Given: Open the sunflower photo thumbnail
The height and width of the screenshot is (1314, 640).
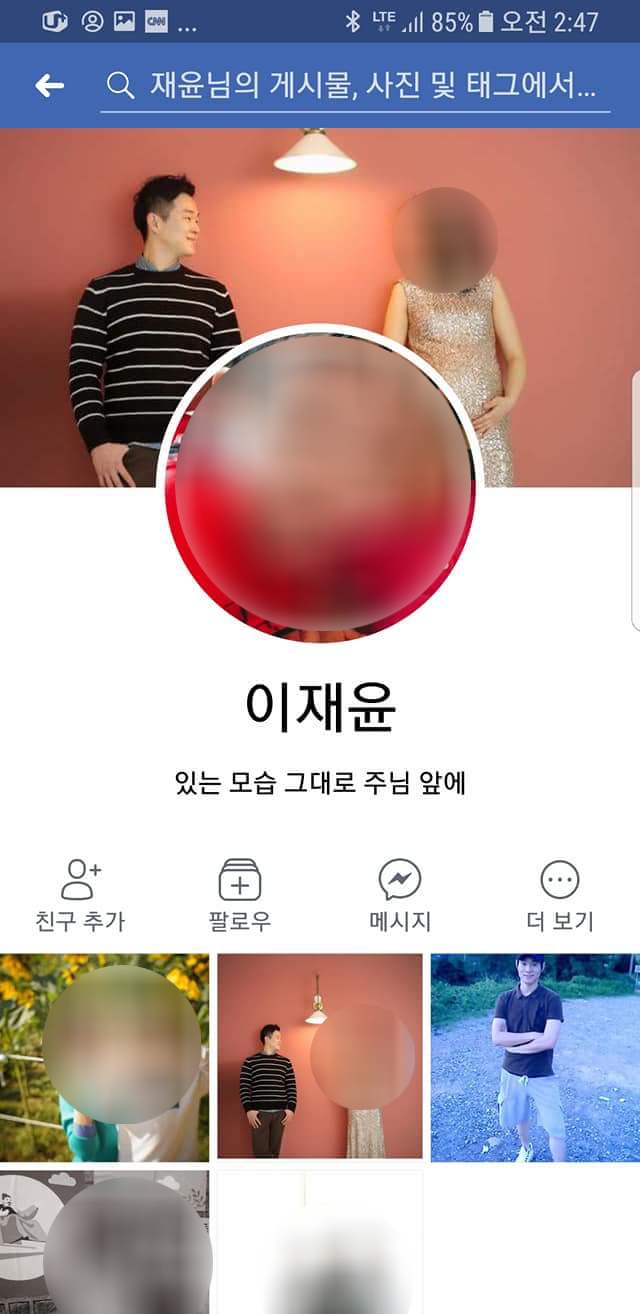Looking at the screenshot, I should pos(104,1057).
